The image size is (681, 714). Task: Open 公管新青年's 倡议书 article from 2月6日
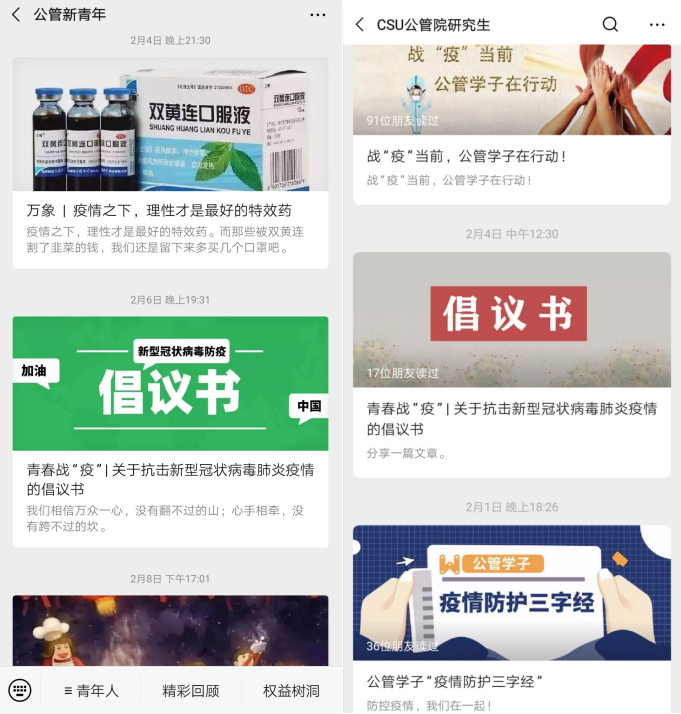coord(170,478)
